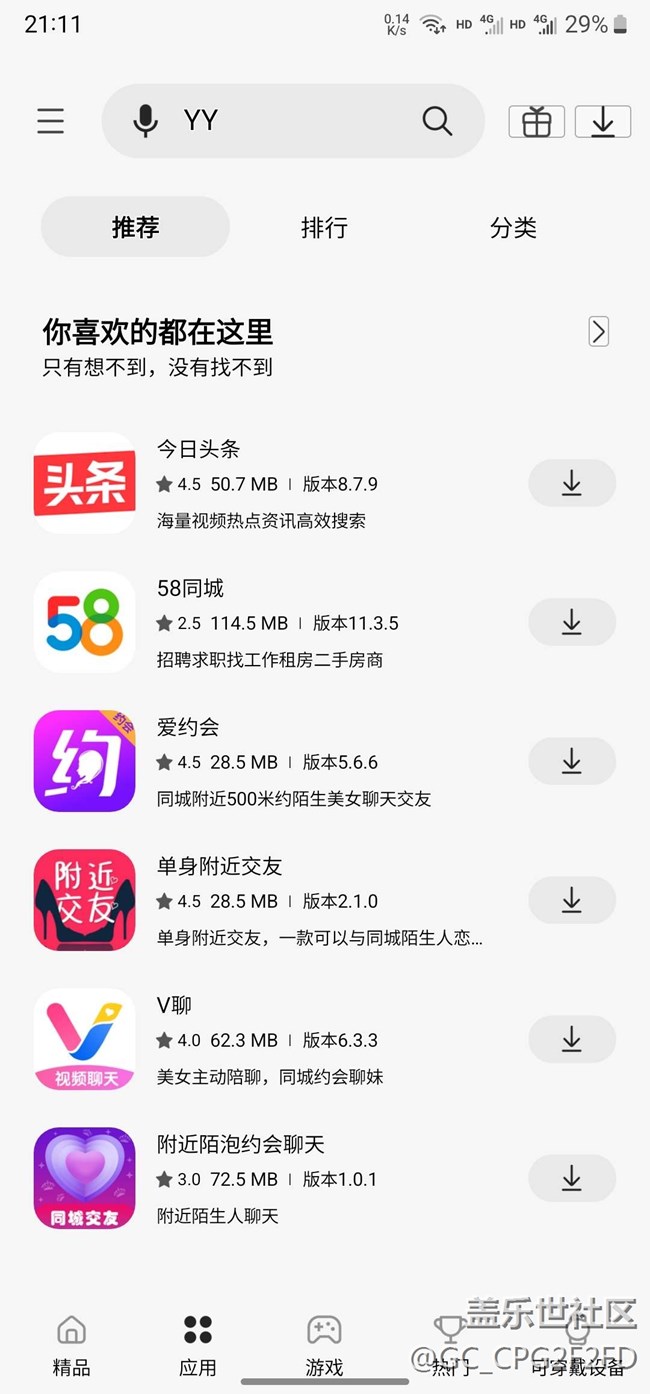650x1394 pixels.
Task: Switch to the 排行 tab
Action: [324, 227]
